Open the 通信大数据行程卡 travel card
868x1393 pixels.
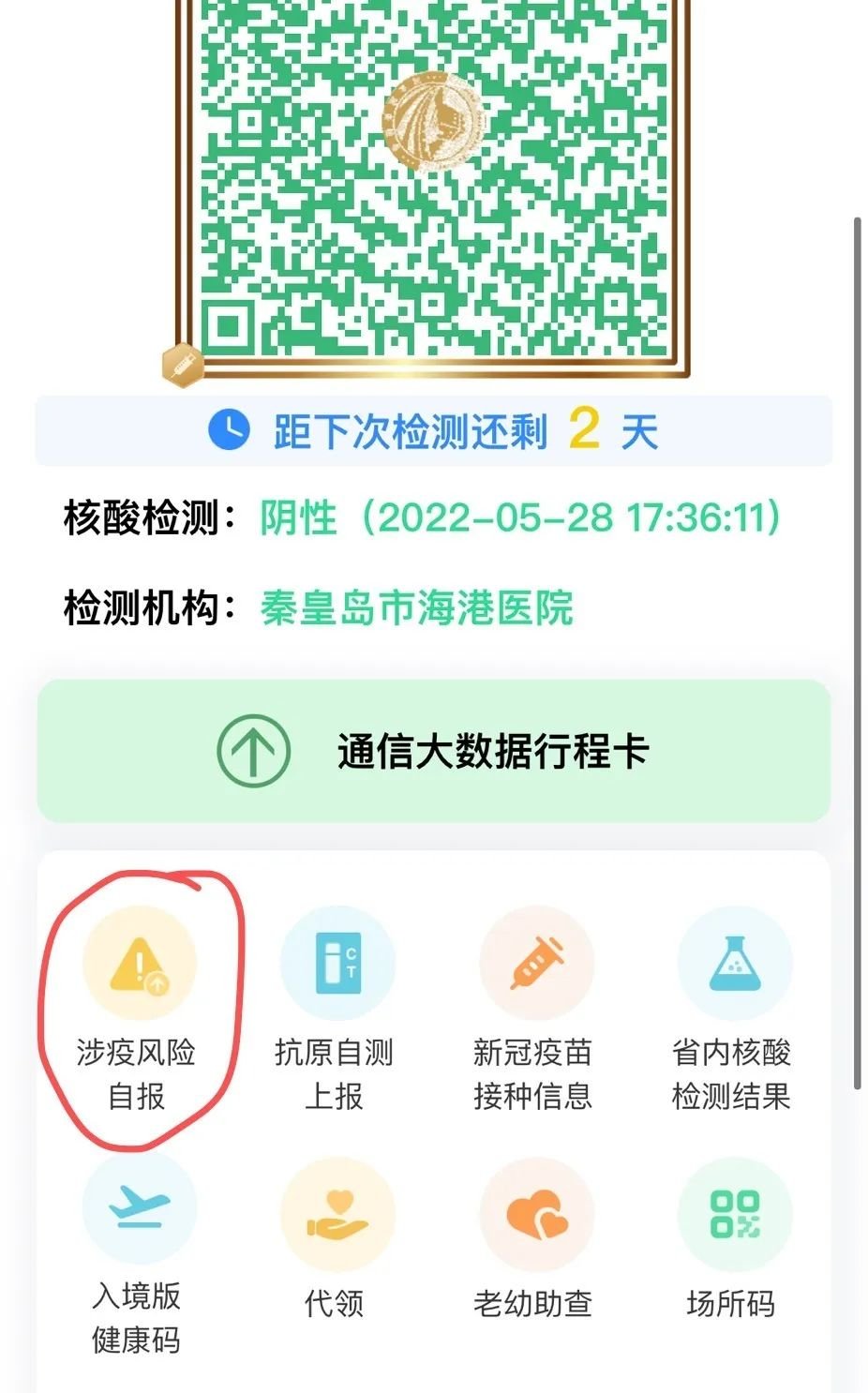[x=433, y=751]
